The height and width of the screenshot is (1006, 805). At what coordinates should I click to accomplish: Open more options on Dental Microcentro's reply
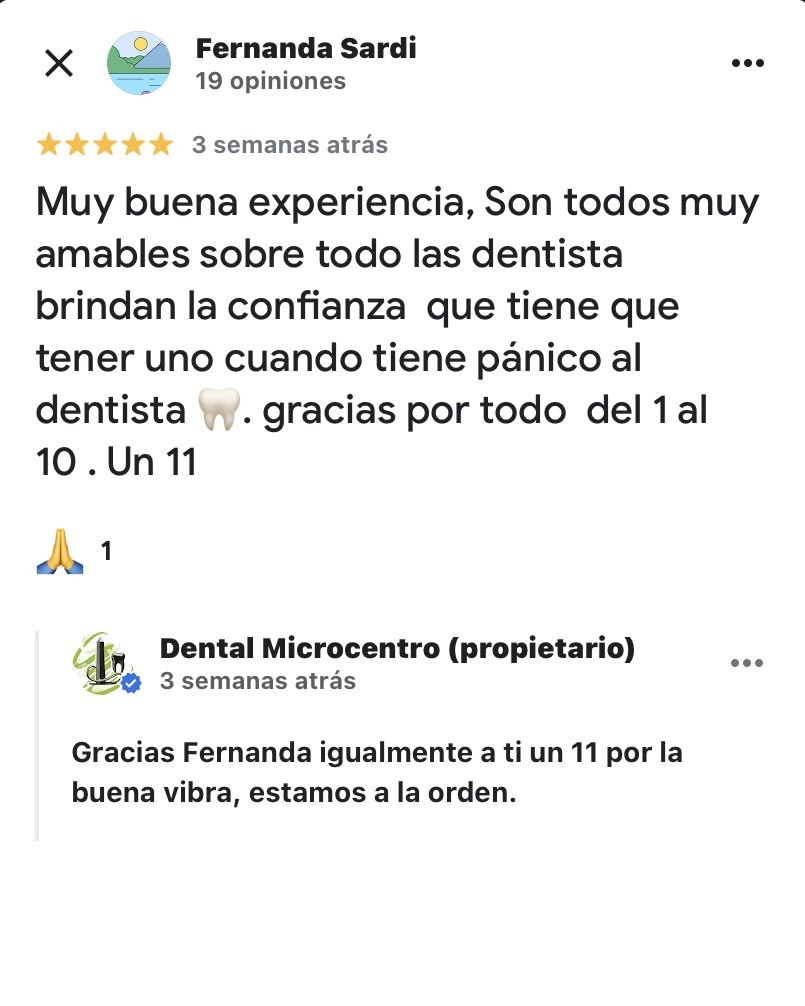point(747,663)
